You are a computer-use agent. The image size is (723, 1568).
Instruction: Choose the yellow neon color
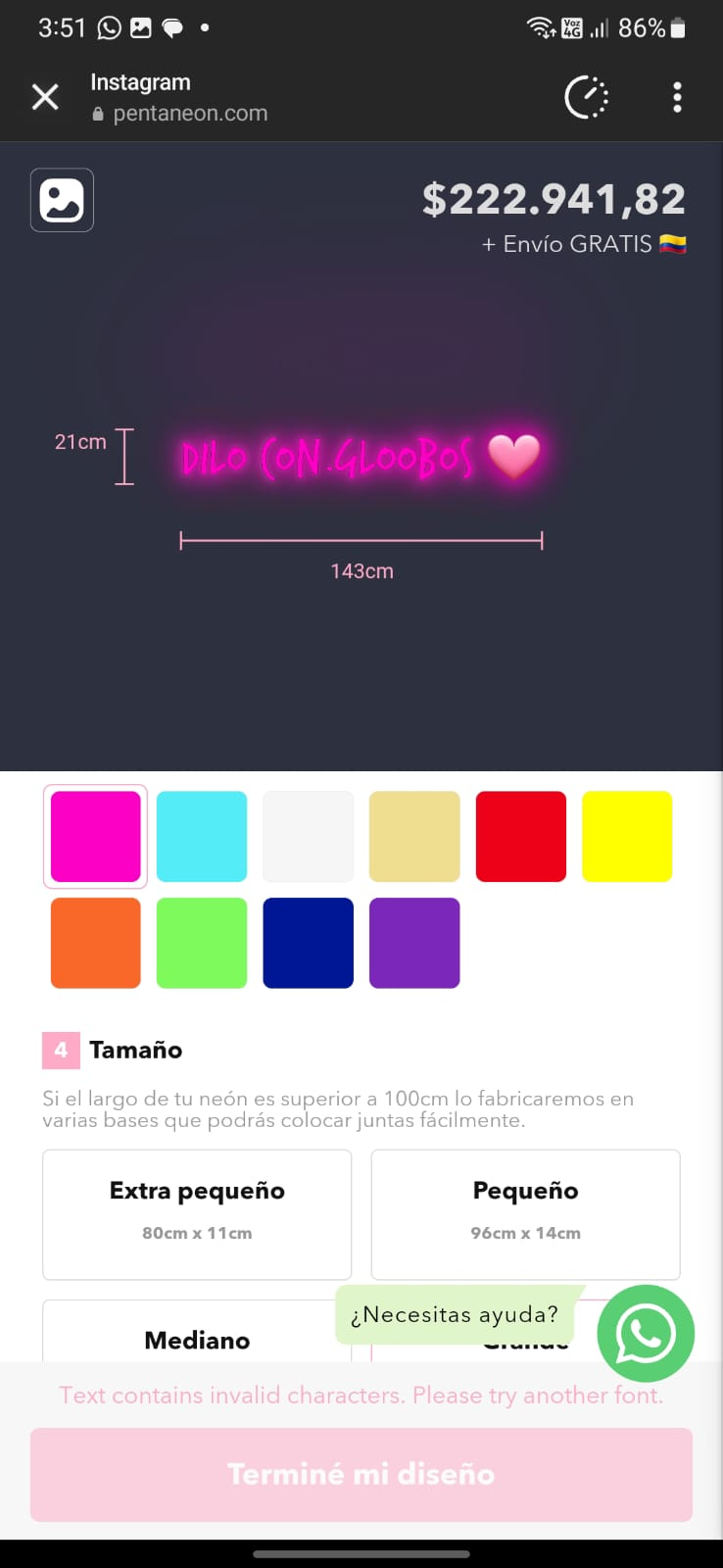click(627, 836)
